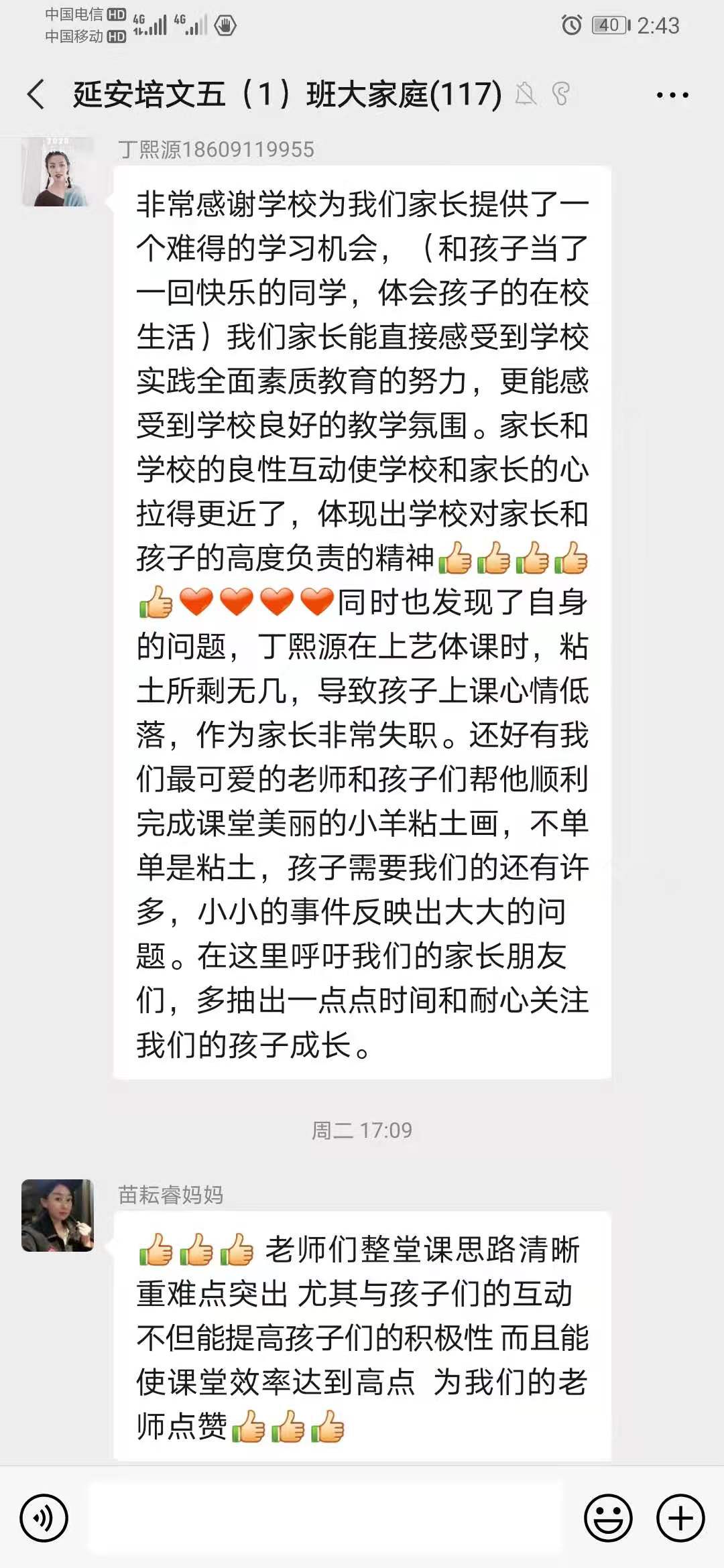Open 丁熙源's profile avatar

click(x=58, y=172)
